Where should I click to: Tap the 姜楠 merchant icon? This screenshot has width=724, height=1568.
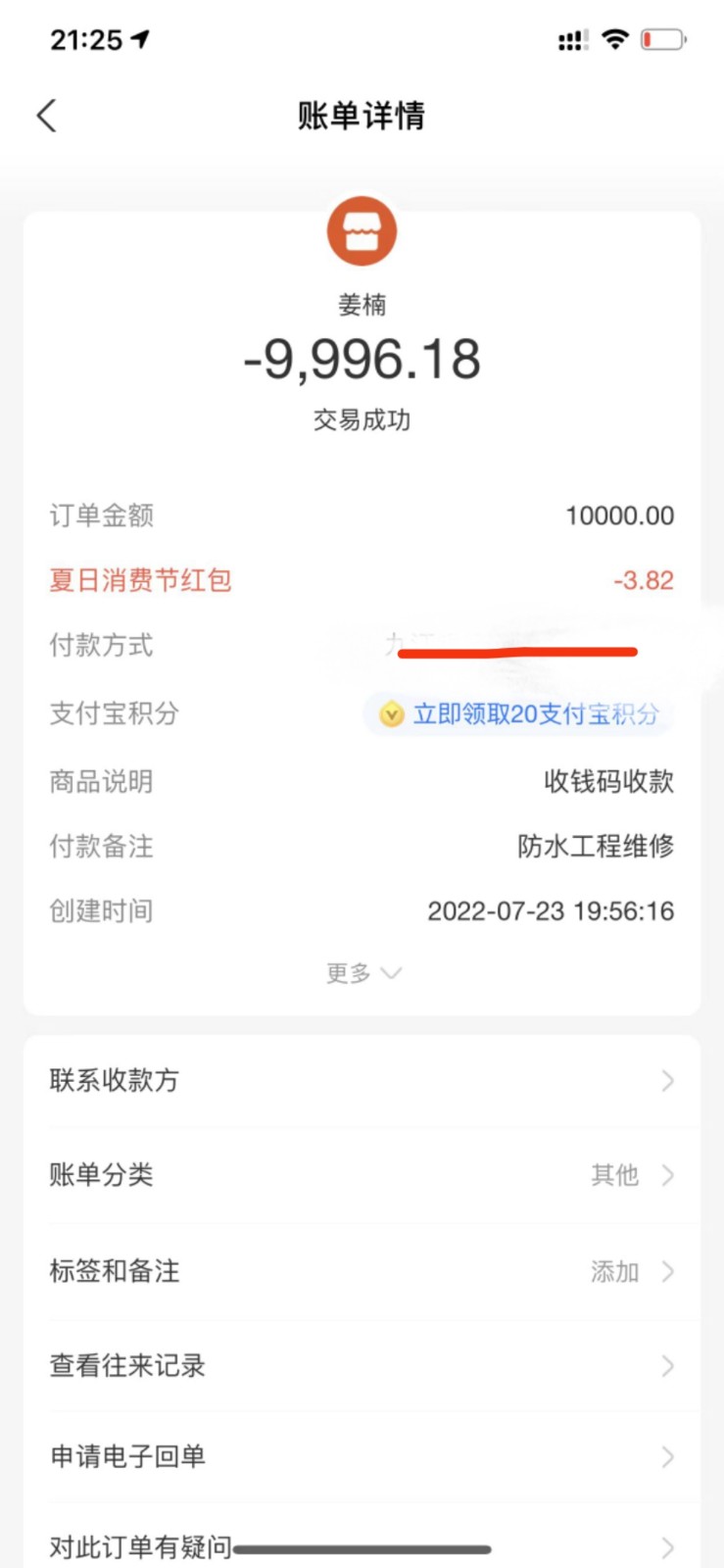(x=362, y=231)
